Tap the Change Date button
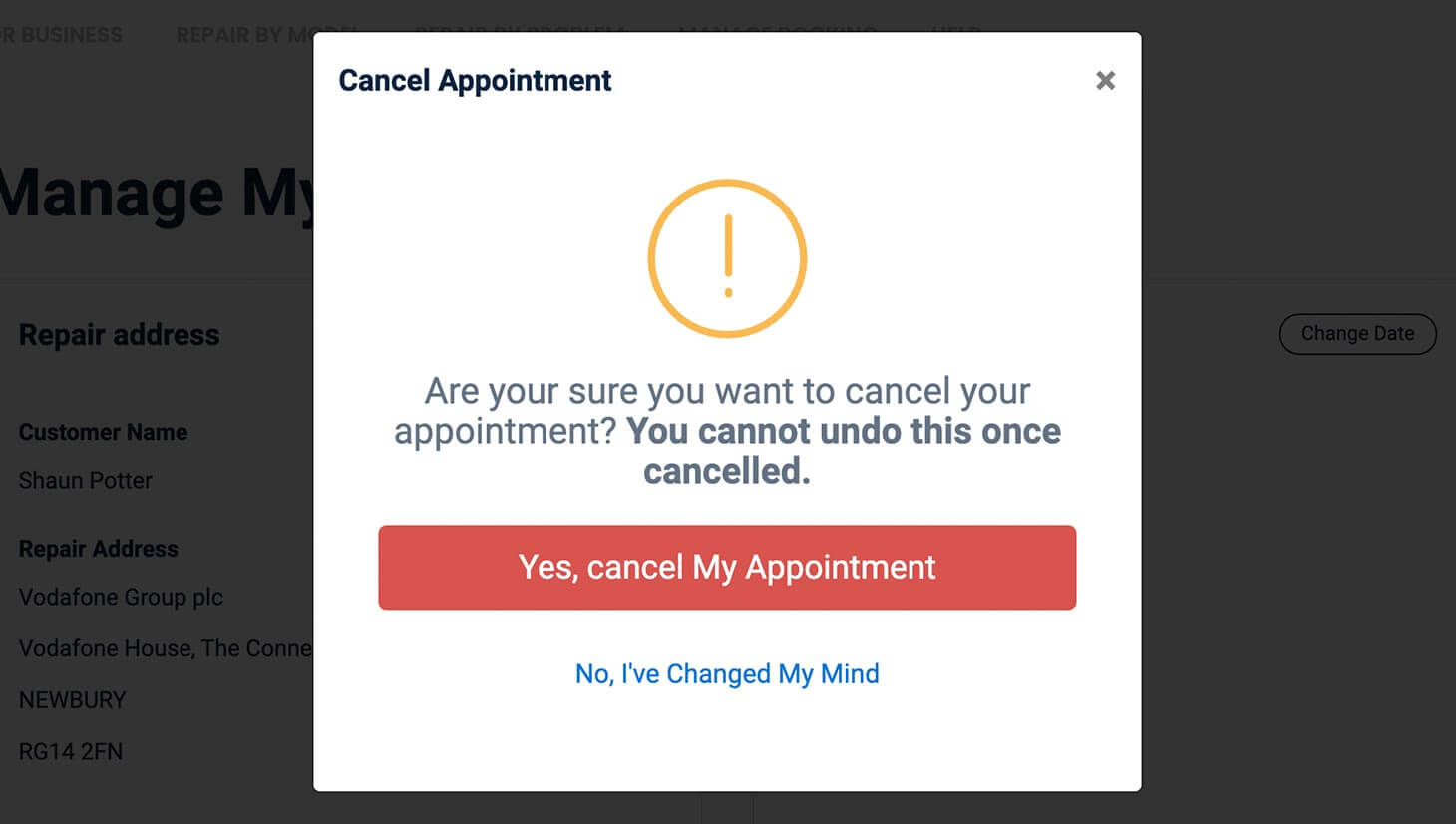The image size is (1456, 824). 1357,334
